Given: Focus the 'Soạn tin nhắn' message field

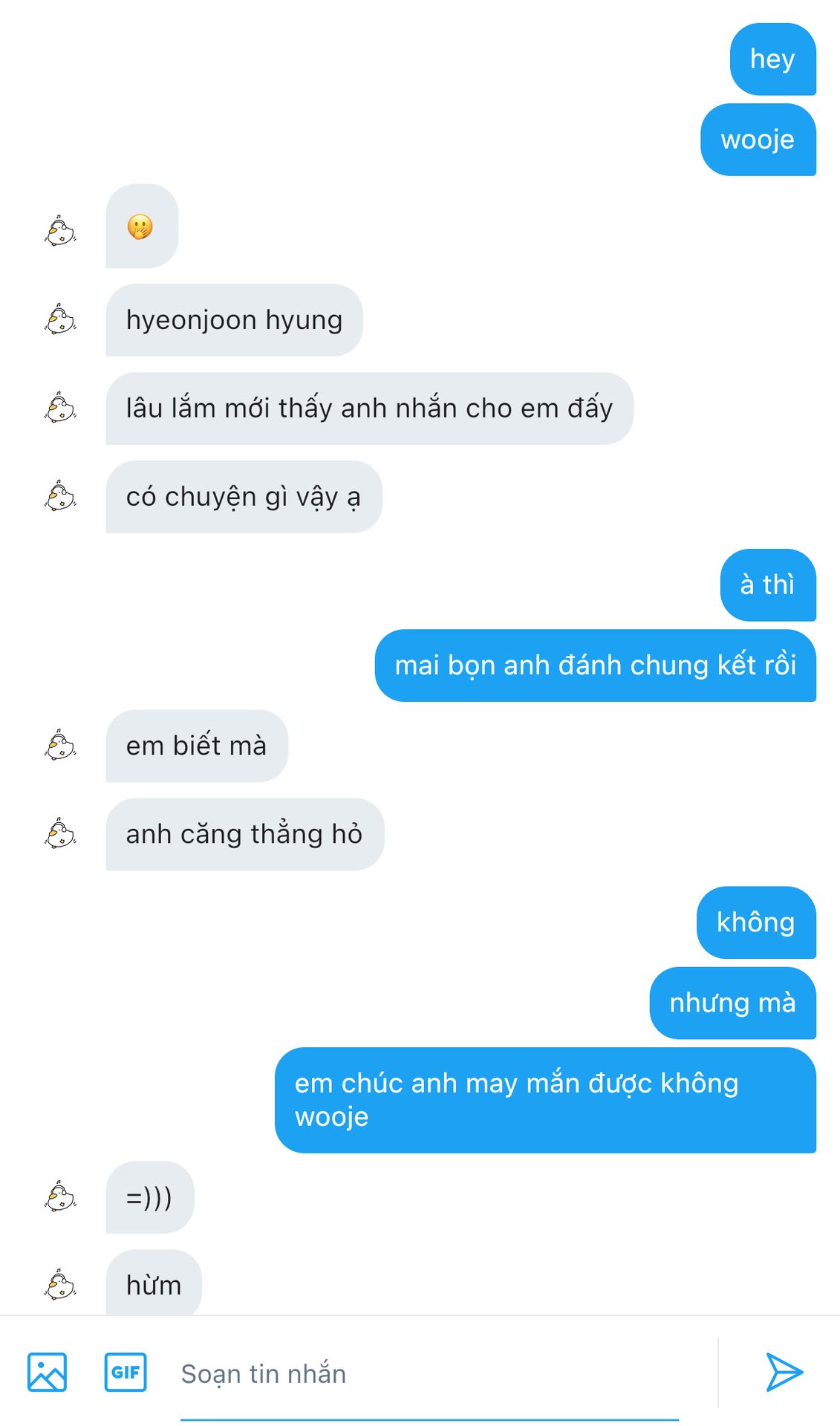Looking at the screenshot, I should point(429,1374).
